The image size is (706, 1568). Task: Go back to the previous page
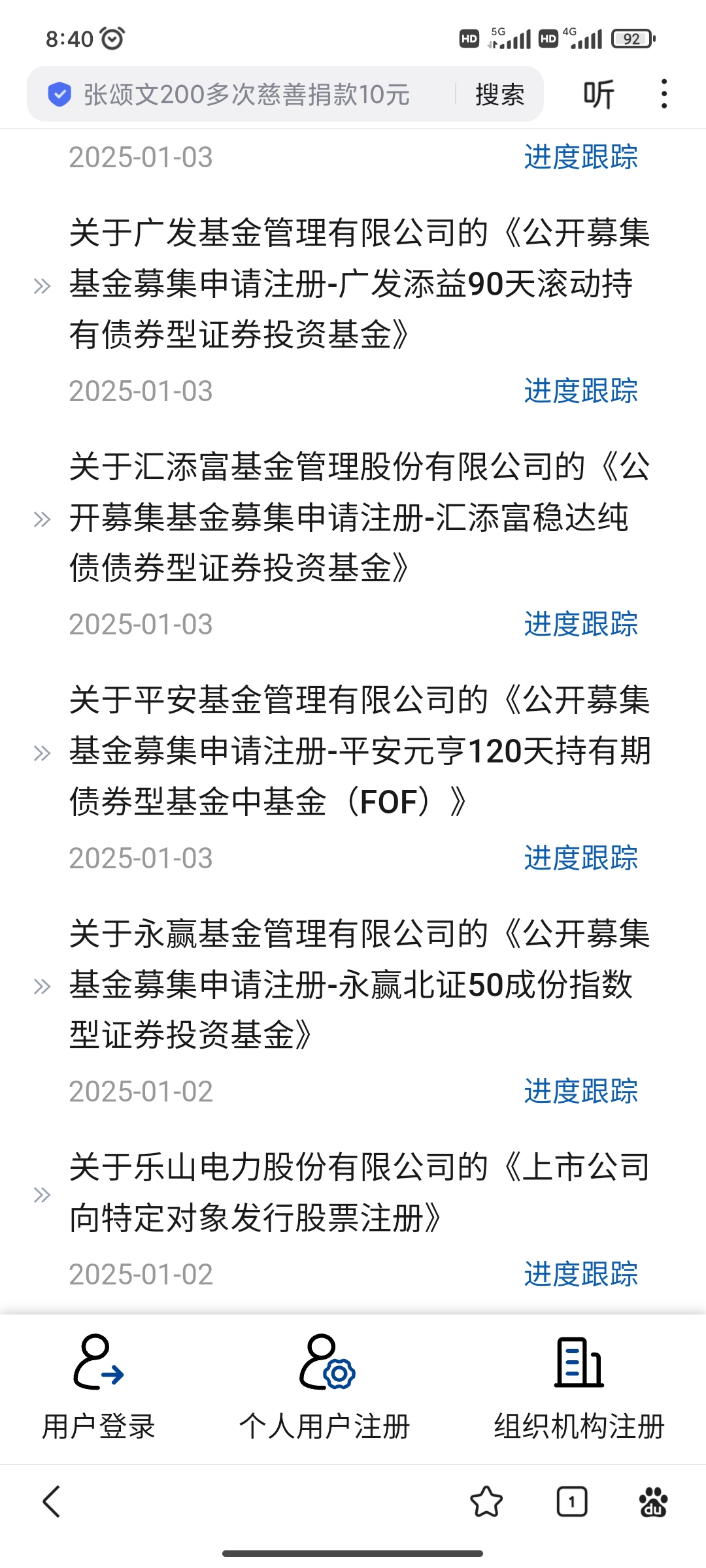pyautogui.click(x=52, y=1501)
